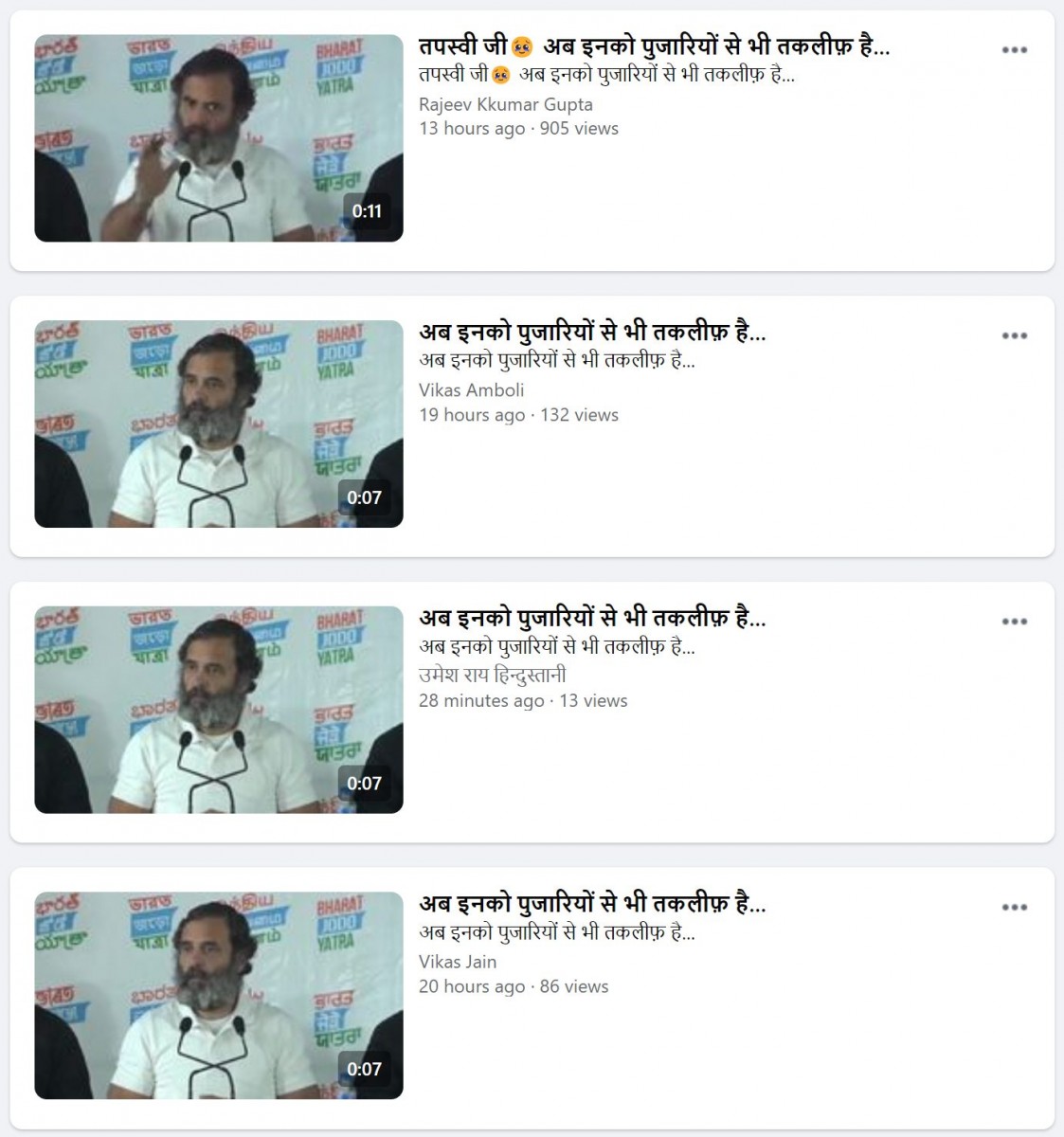
Task: Open the three-dot menu on Vikas Amboli's video
Action: click(1015, 335)
